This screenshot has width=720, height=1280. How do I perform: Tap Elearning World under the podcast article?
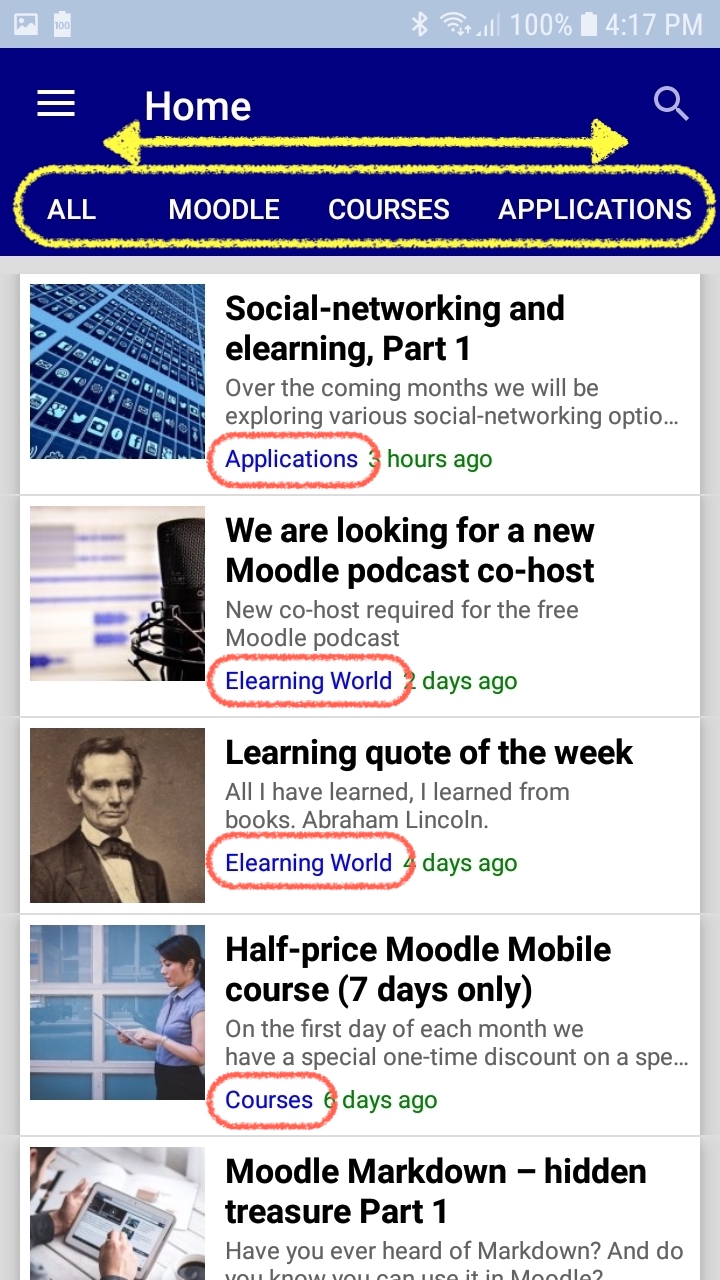(308, 681)
